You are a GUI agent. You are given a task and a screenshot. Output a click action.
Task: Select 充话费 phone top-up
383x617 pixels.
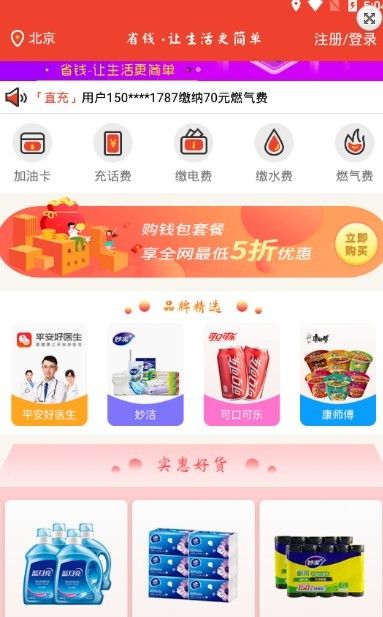113,154
